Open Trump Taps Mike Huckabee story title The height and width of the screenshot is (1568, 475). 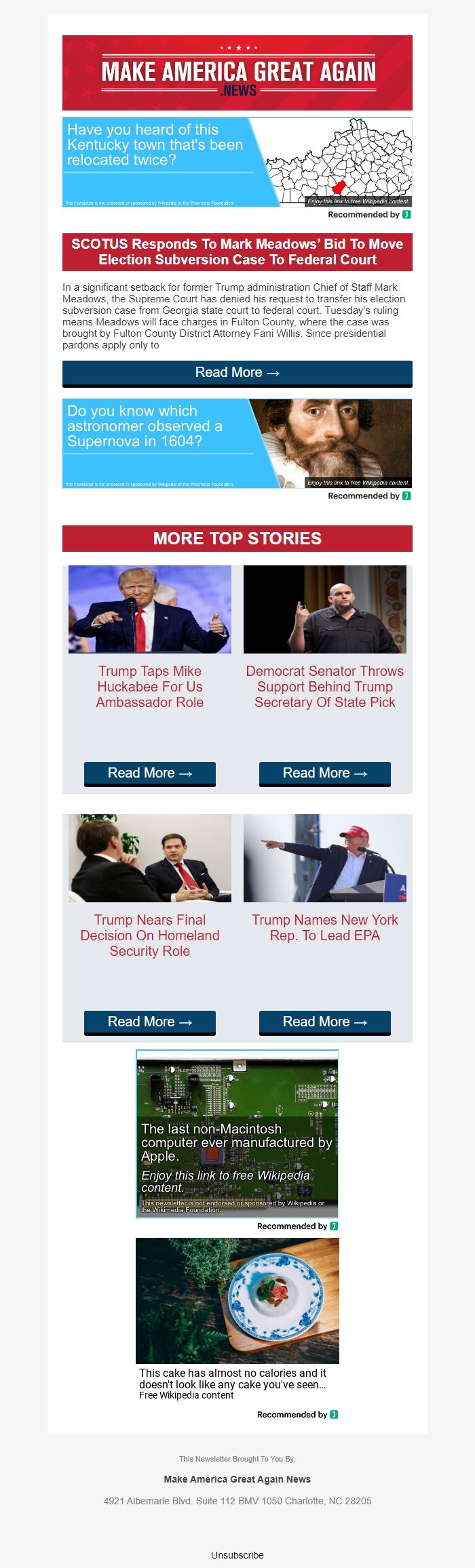pyautogui.click(x=149, y=687)
